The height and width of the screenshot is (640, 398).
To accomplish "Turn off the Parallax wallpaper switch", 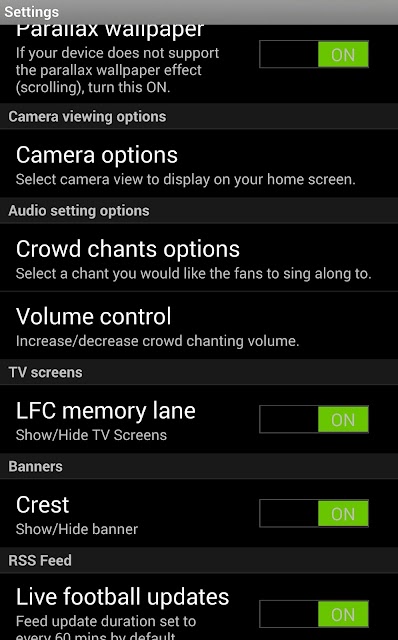I will pyautogui.click(x=314, y=54).
